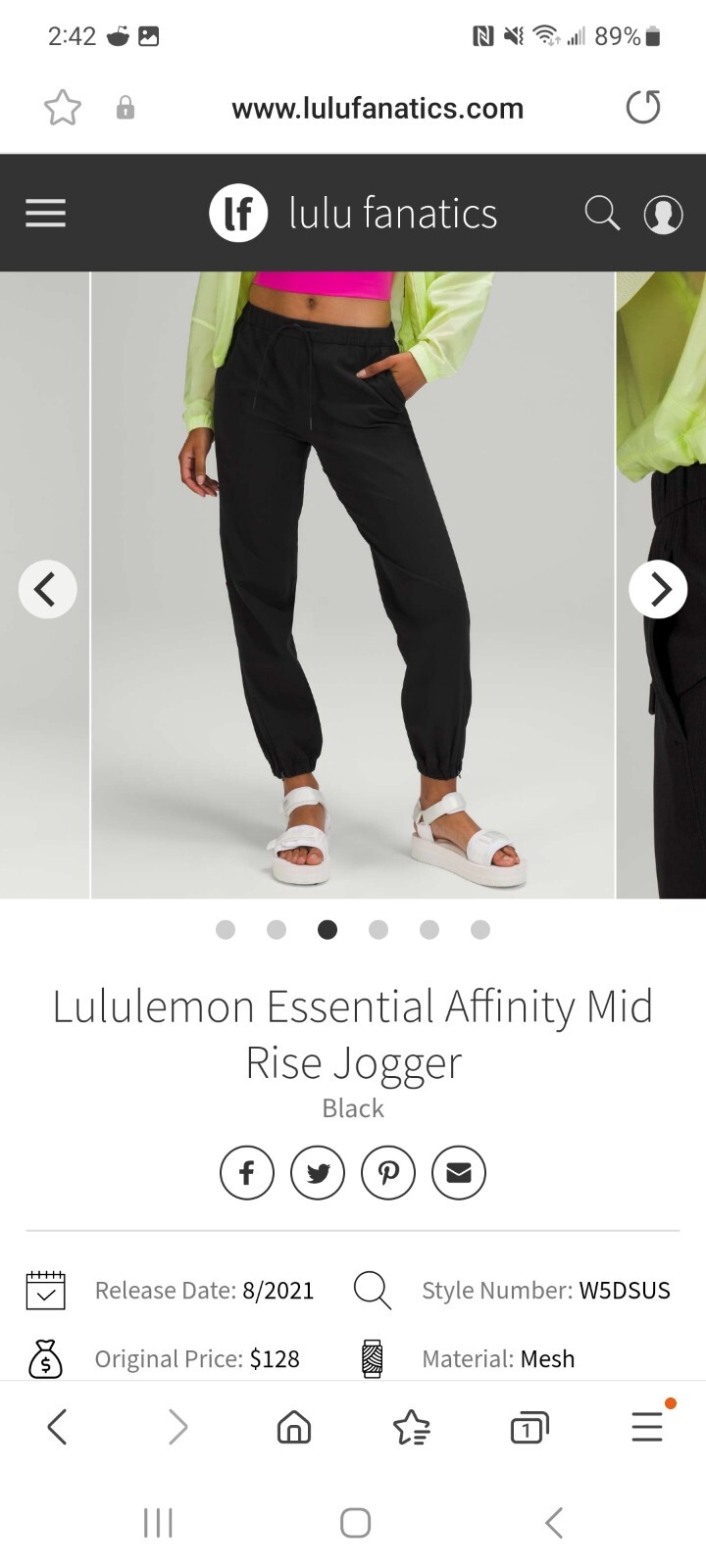Tap the www.lulufanatics.com address bar

click(x=378, y=108)
